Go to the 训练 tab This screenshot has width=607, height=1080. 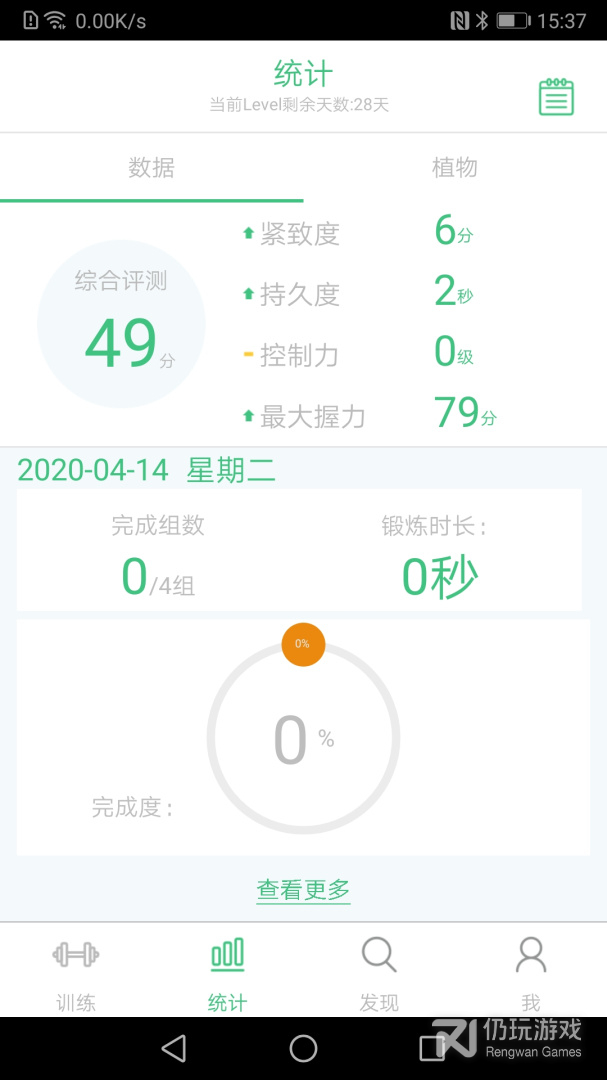click(x=76, y=972)
